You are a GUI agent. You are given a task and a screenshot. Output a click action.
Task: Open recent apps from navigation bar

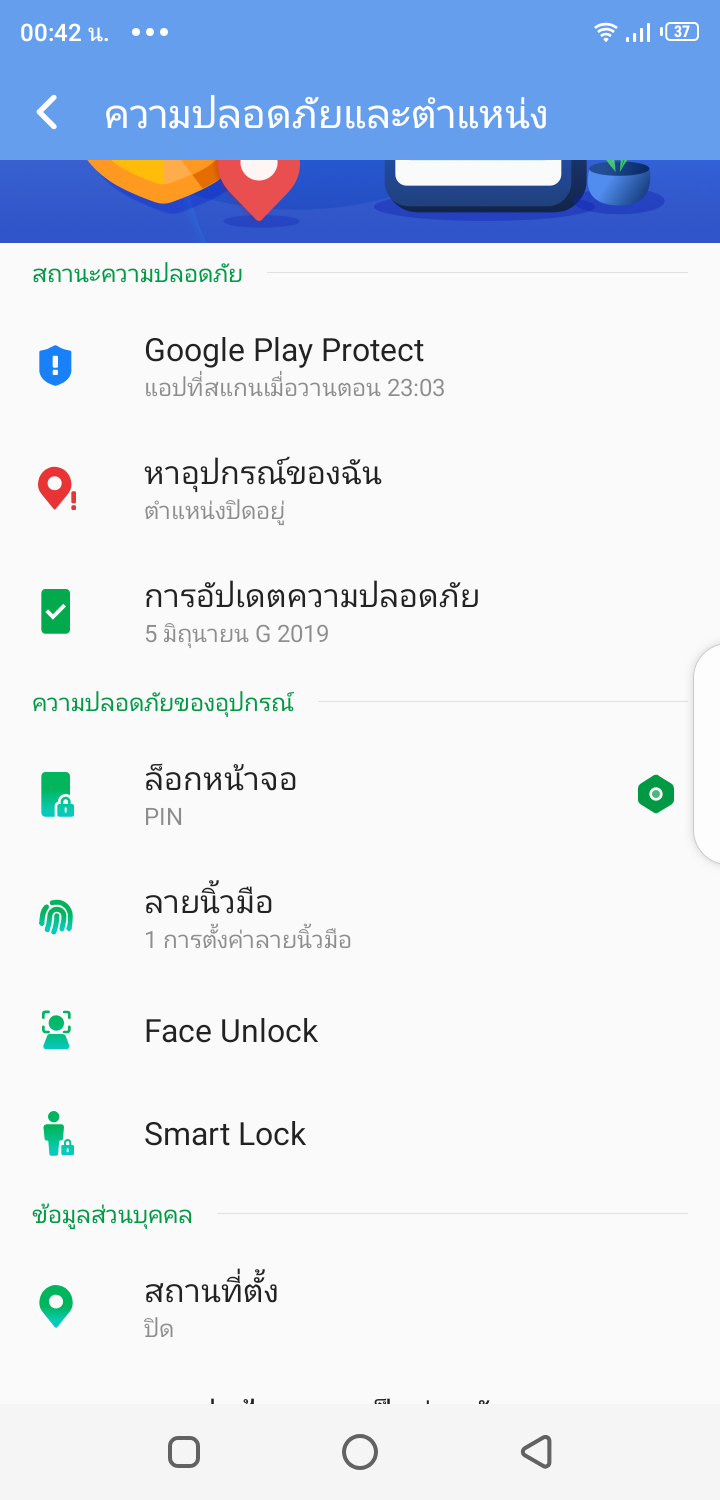[184, 1452]
